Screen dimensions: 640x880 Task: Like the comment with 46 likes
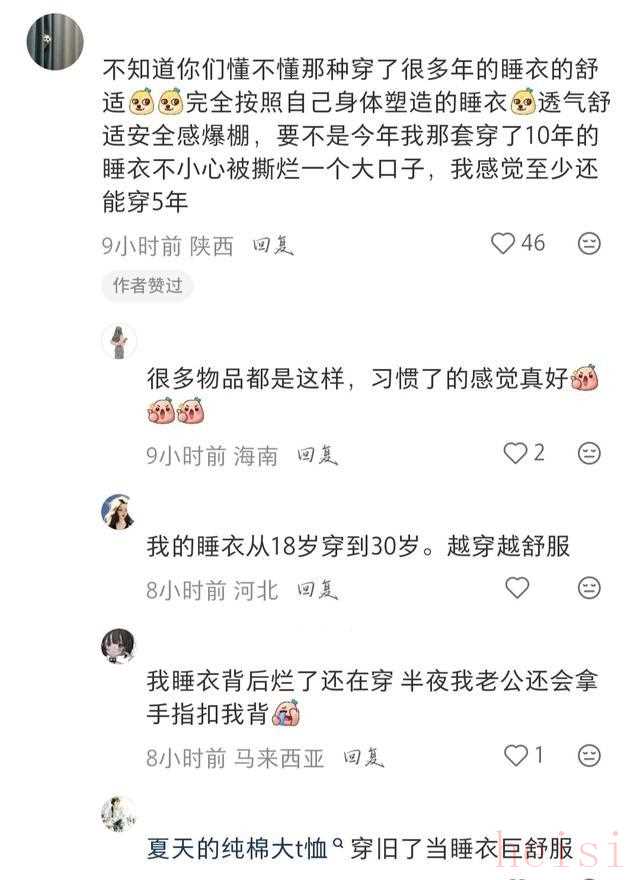pos(504,243)
